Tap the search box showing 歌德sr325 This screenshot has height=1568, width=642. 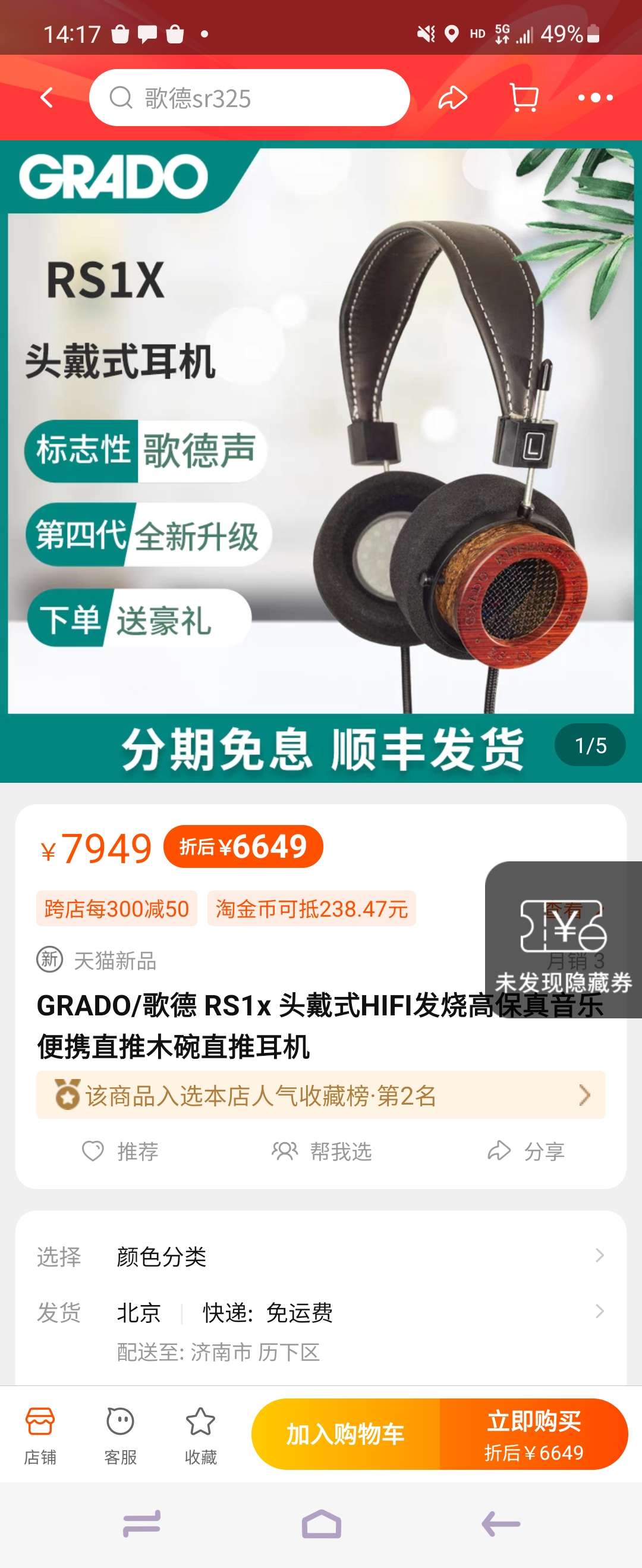click(x=250, y=98)
